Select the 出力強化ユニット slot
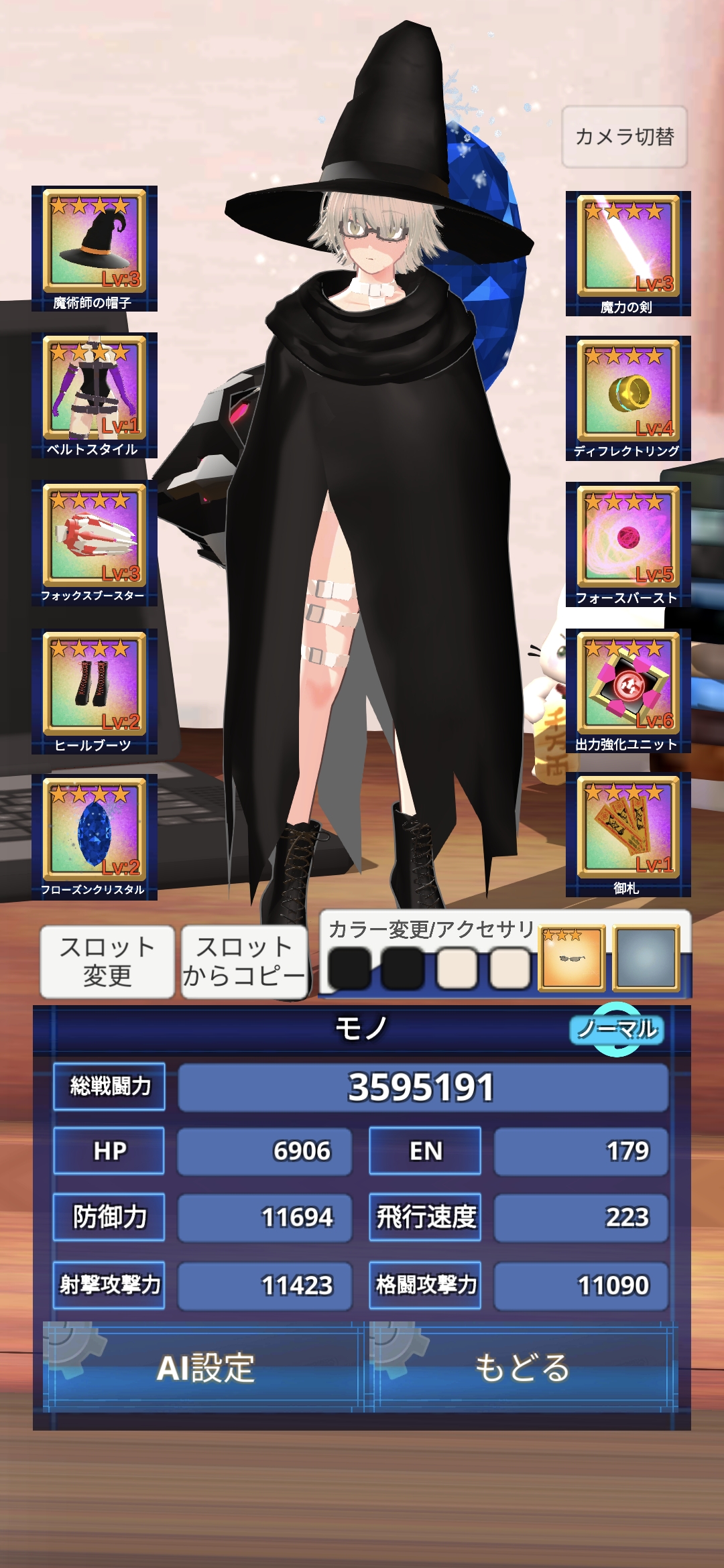The image size is (724, 1568). [628, 690]
